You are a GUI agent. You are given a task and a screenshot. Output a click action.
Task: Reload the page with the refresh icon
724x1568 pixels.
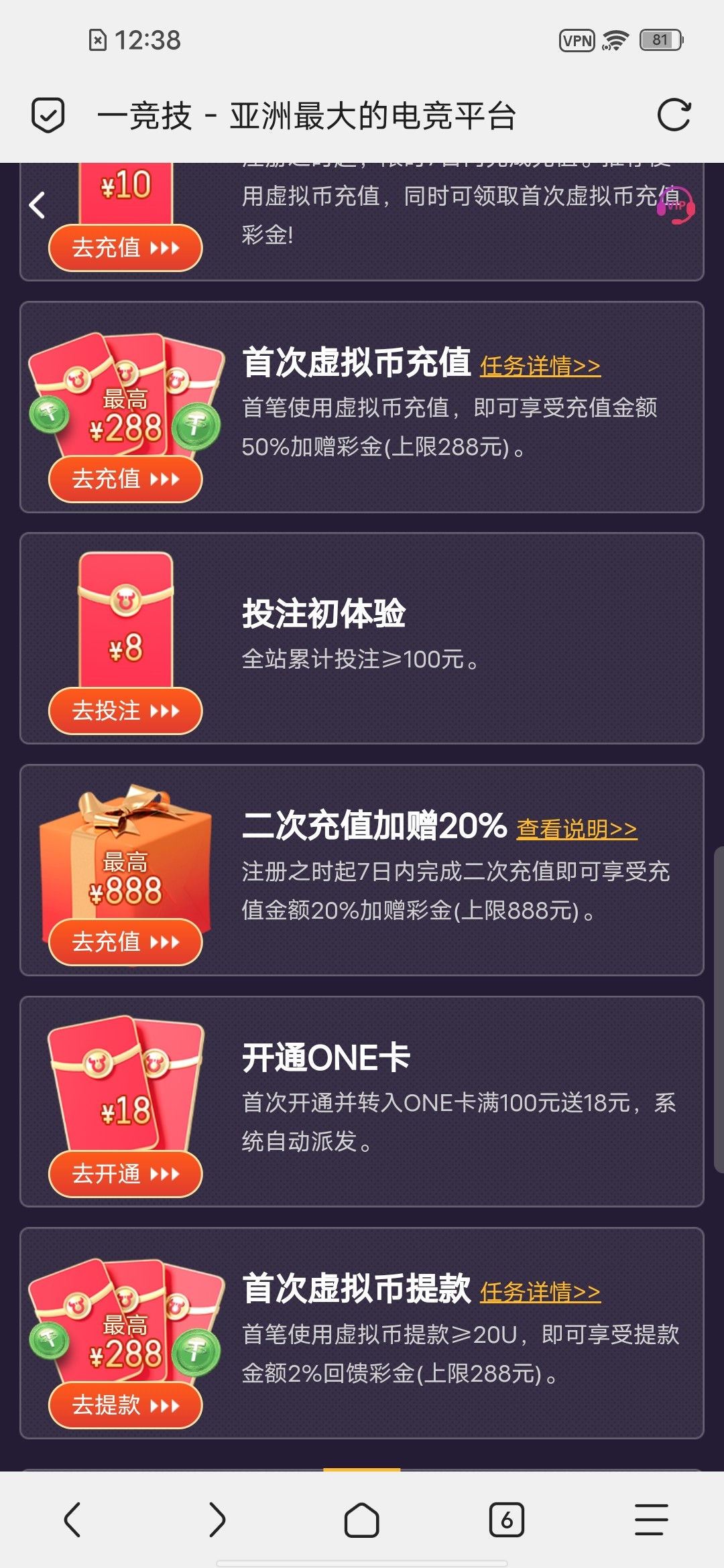674,115
